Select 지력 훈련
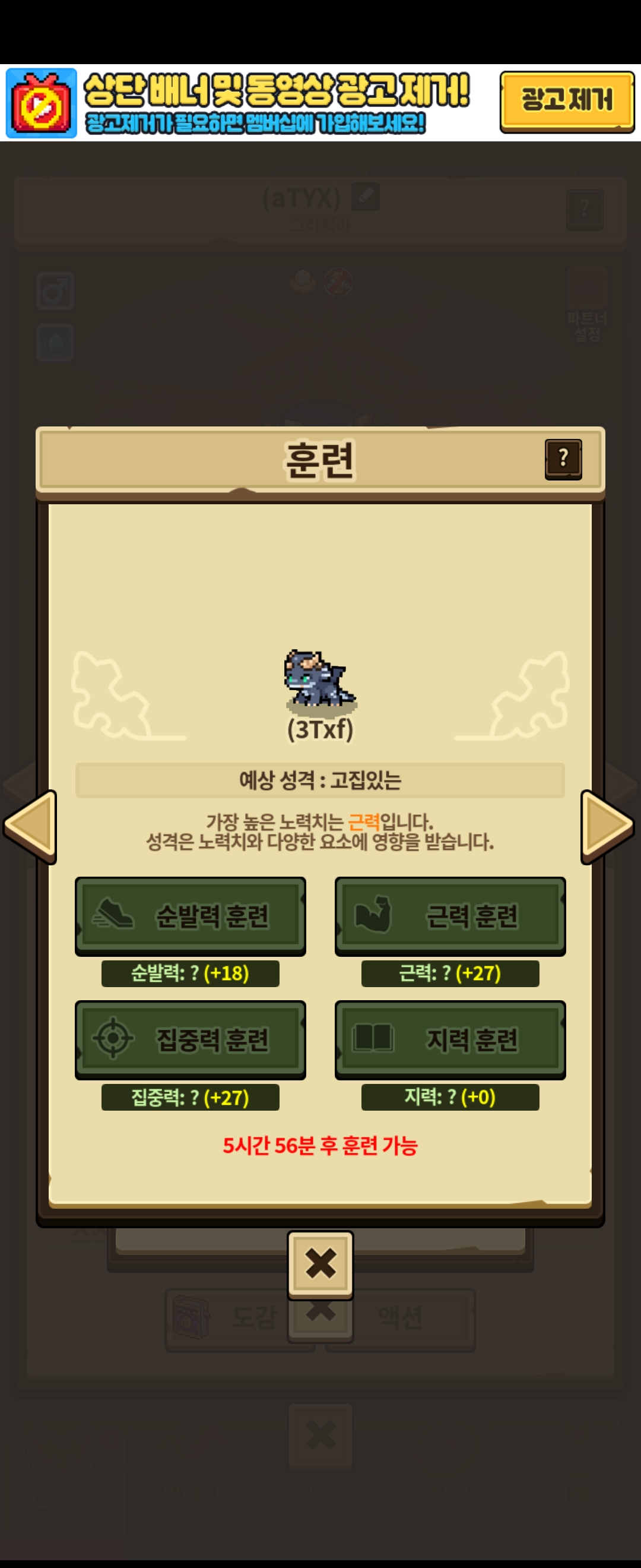The width and height of the screenshot is (641, 1568). point(450,1039)
